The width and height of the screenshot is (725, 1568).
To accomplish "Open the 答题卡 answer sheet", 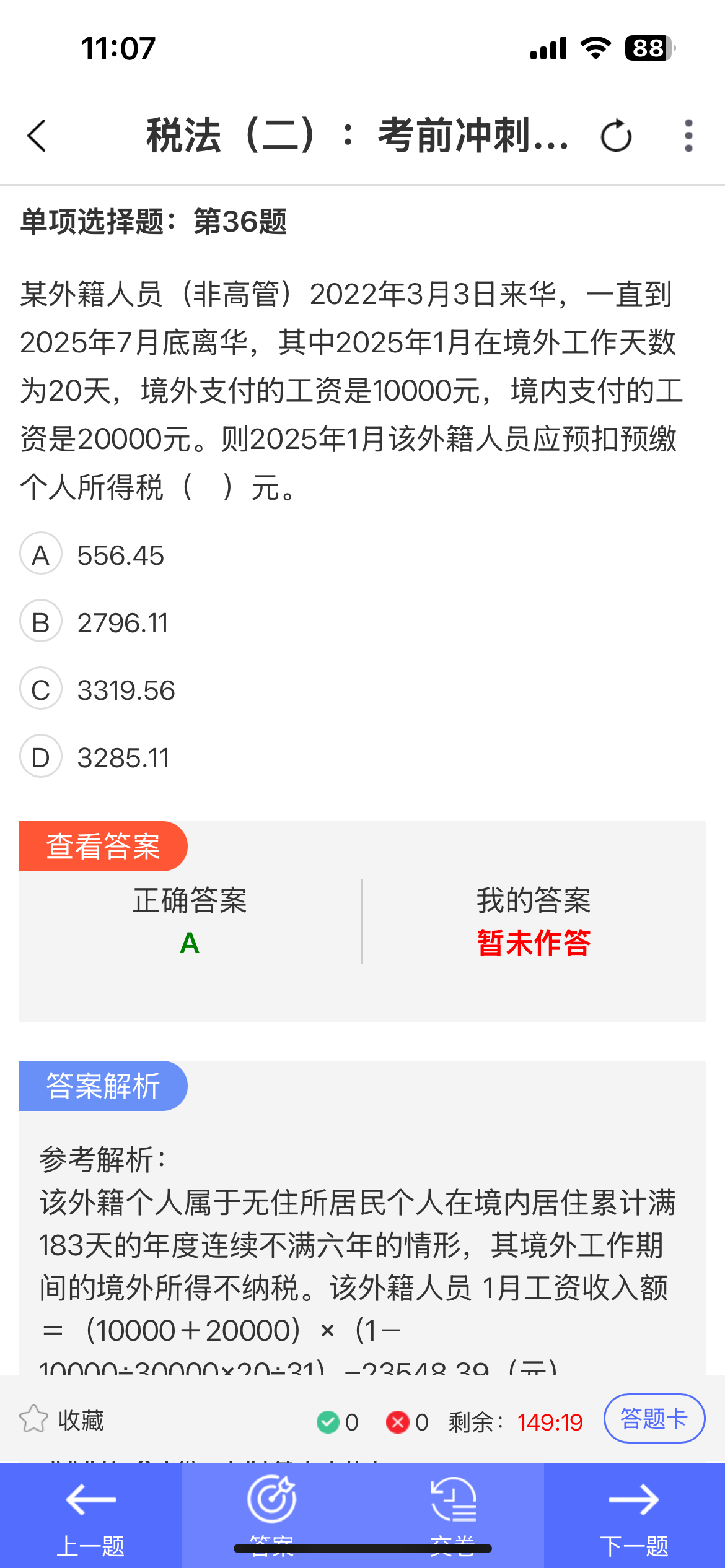I will coord(654,1419).
